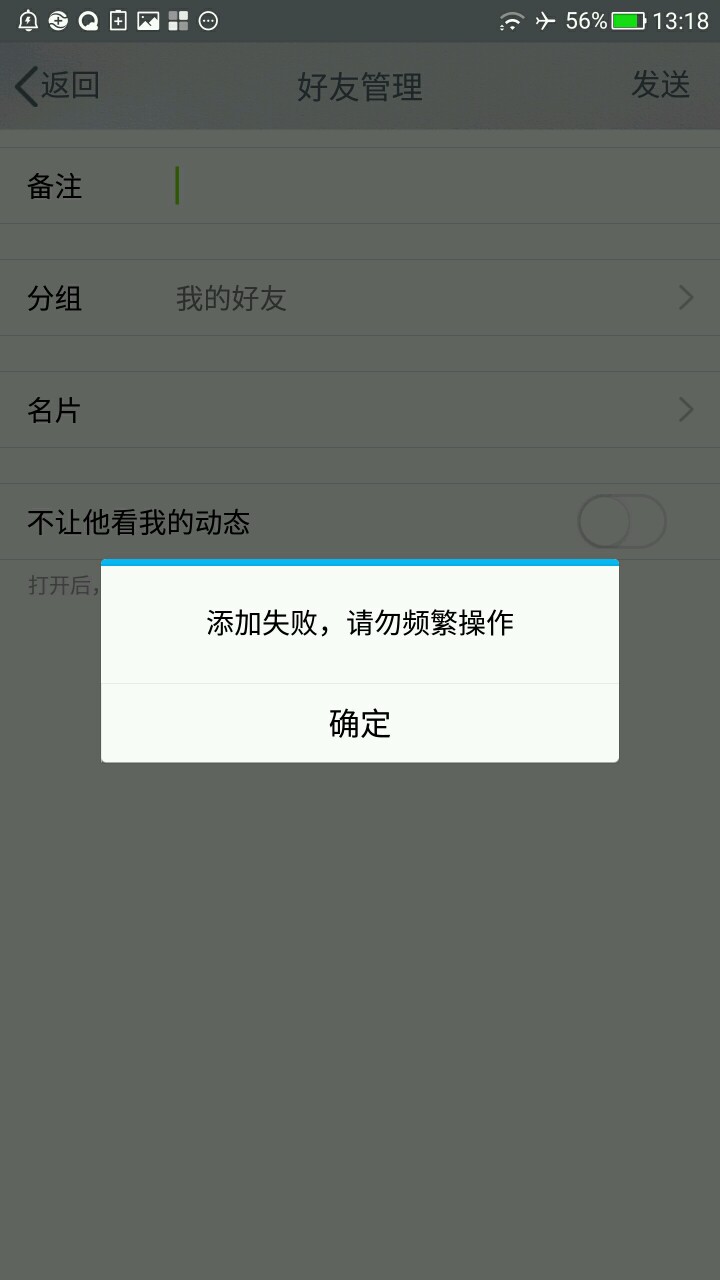Open the 分组 我的好友 row

pos(360,298)
